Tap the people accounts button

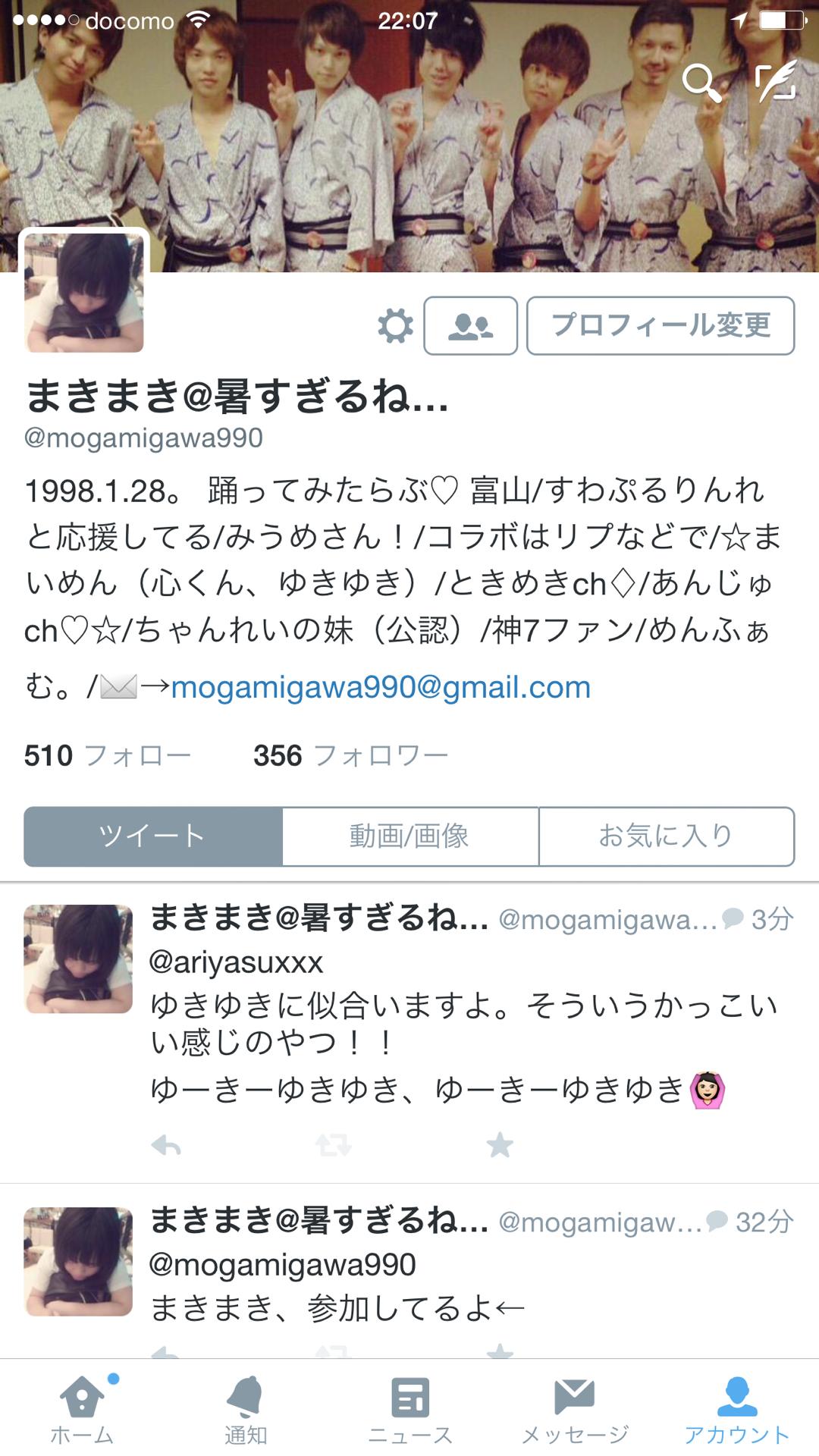(470, 326)
